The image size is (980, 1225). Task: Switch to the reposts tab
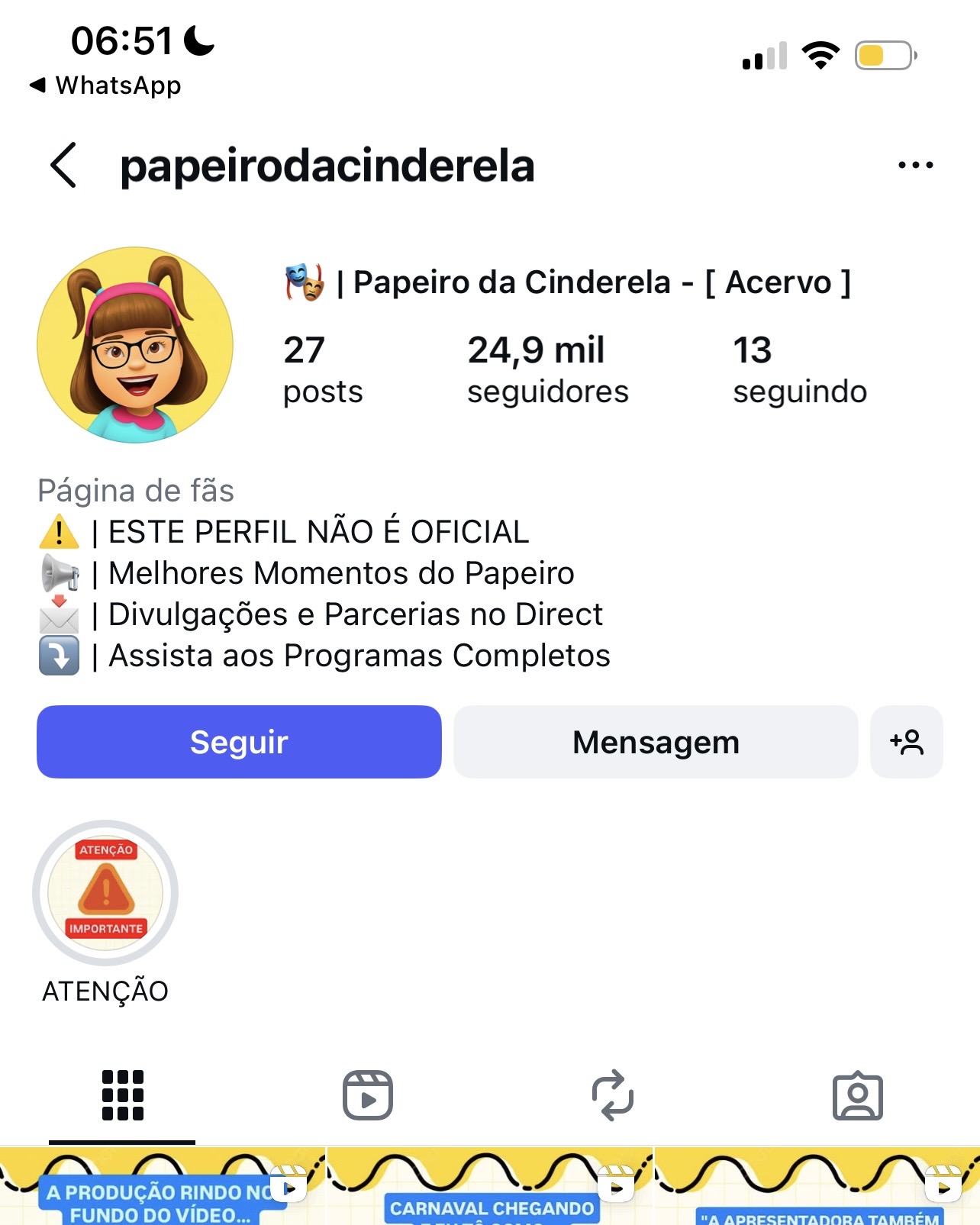pos(612,1095)
